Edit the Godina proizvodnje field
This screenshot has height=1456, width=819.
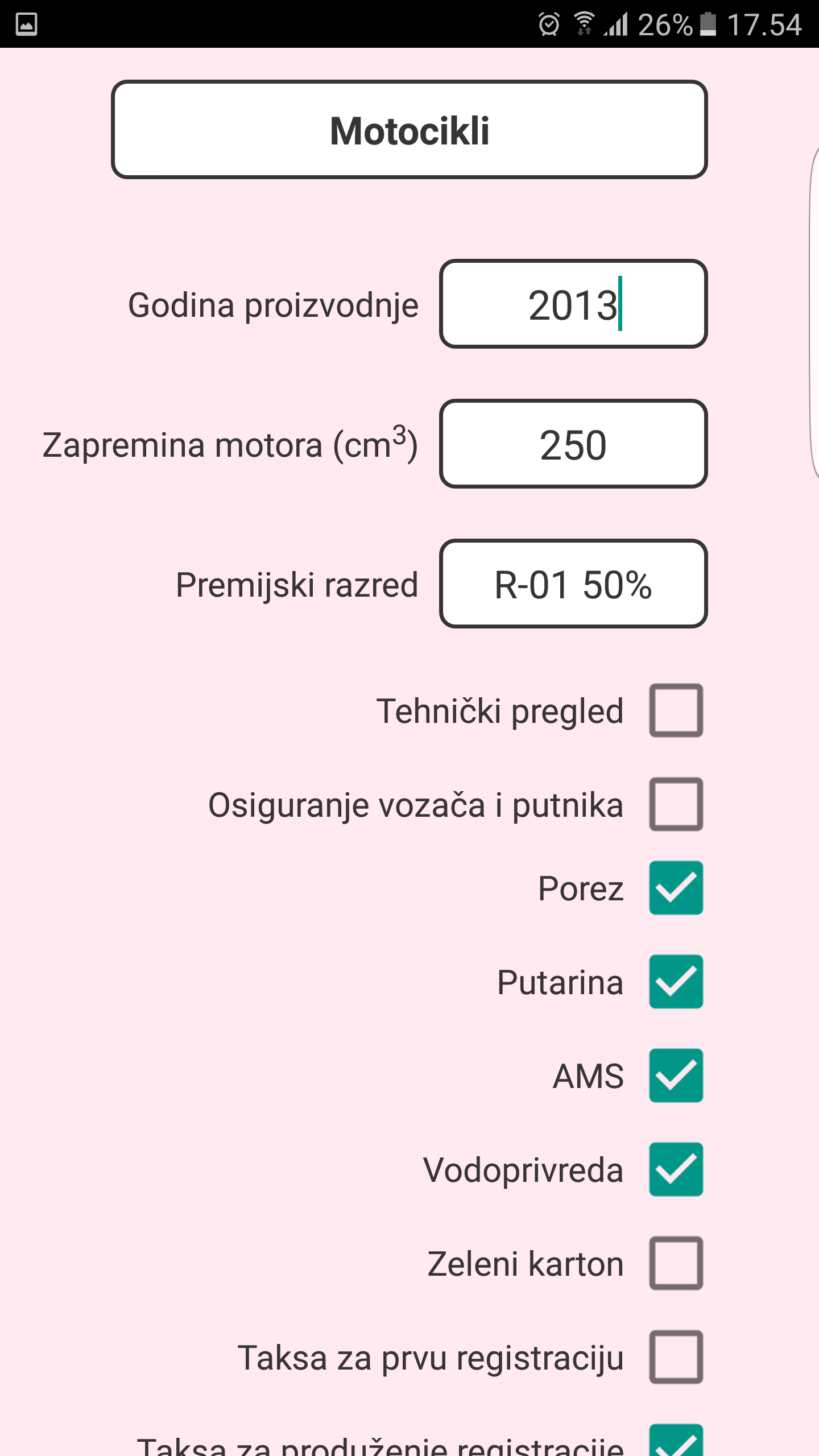(x=573, y=304)
